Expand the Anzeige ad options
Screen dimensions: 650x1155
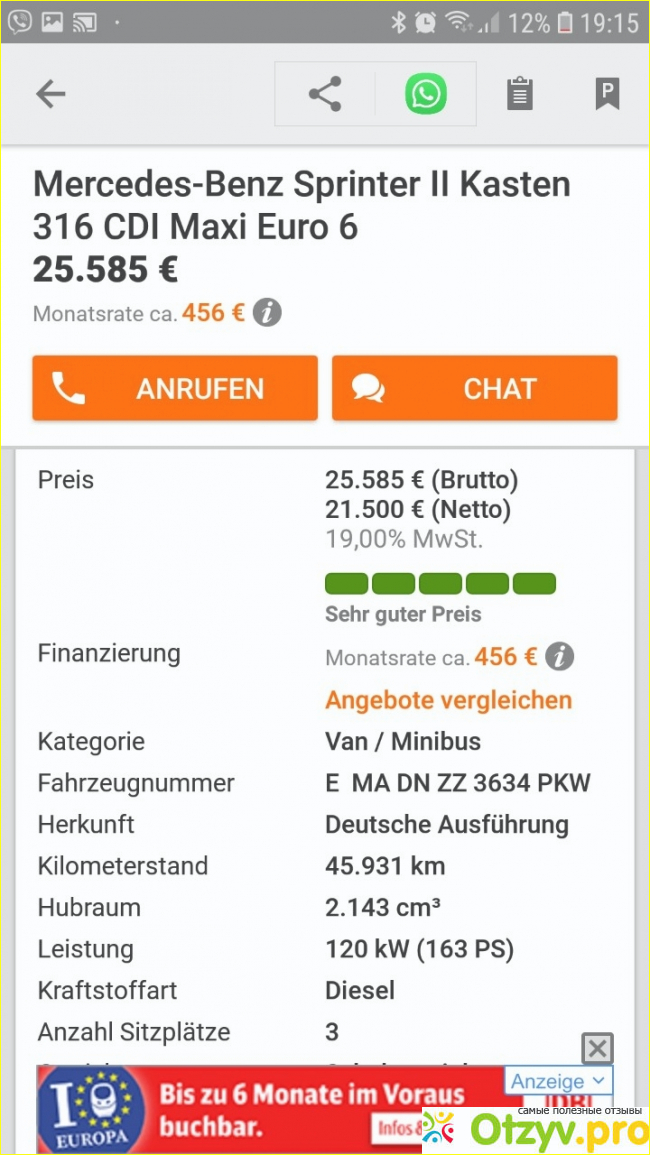[x=558, y=1081]
